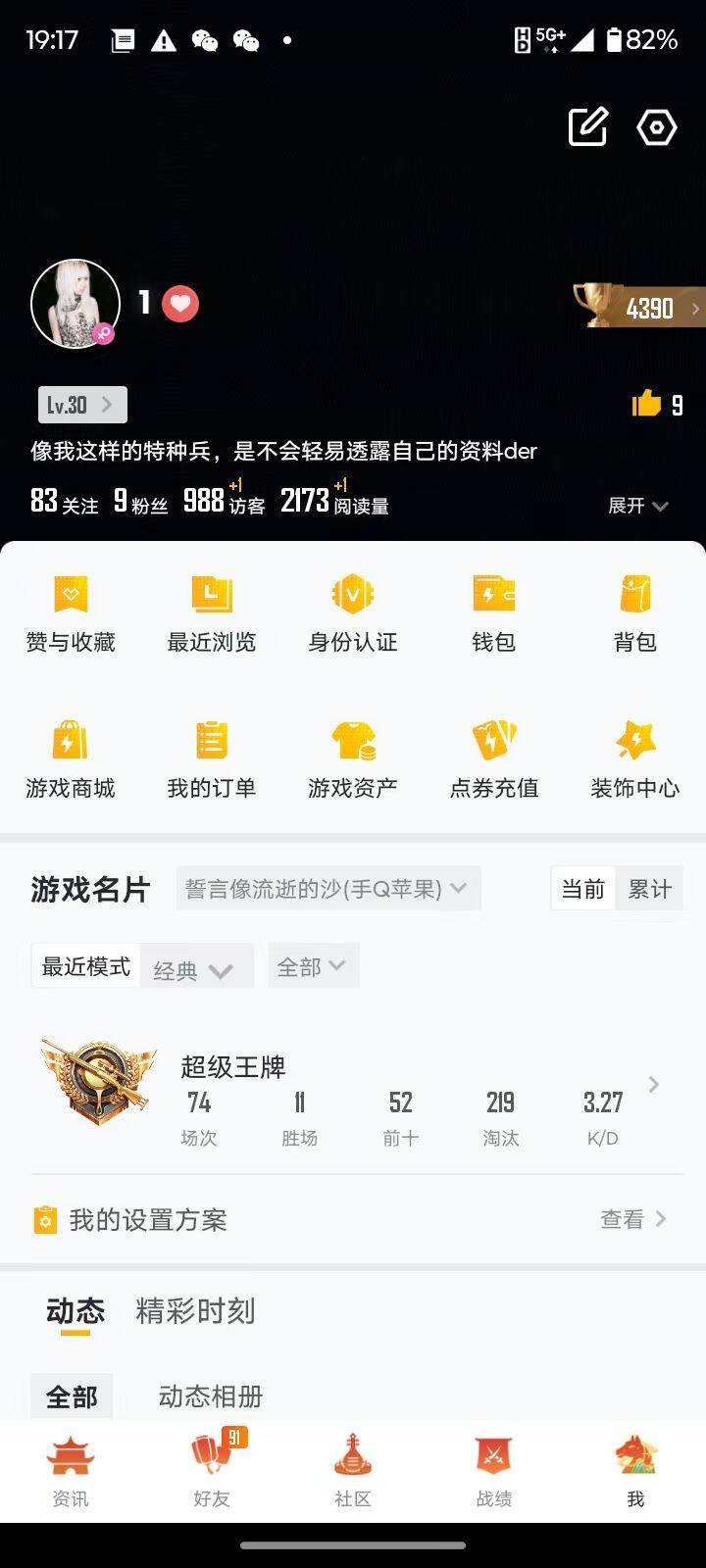This screenshot has width=706, height=1568.
Task: Like the profile with the heart button
Action: (178, 304)
